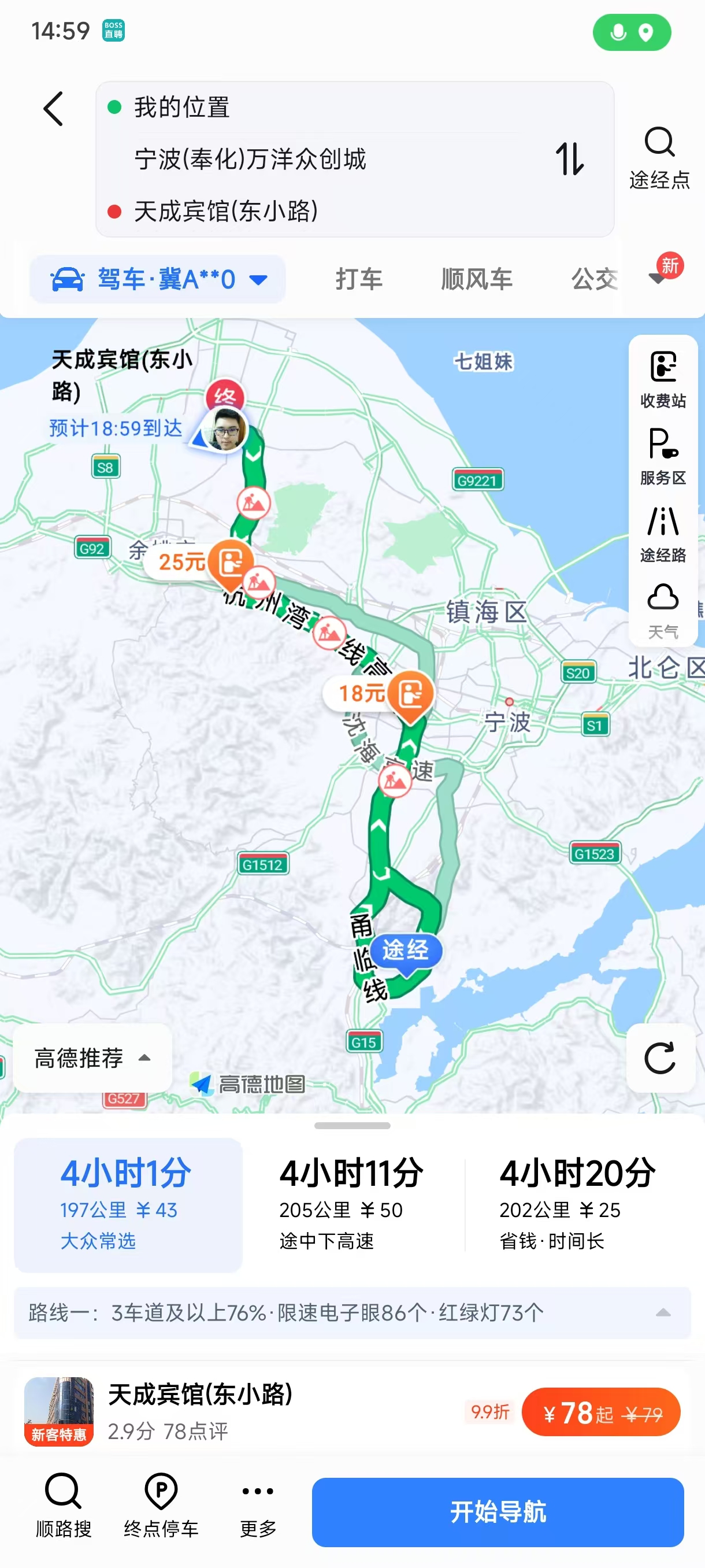Add a waypoint via 途经点
The image size is (705, 1568).
[x=659, y=158]
